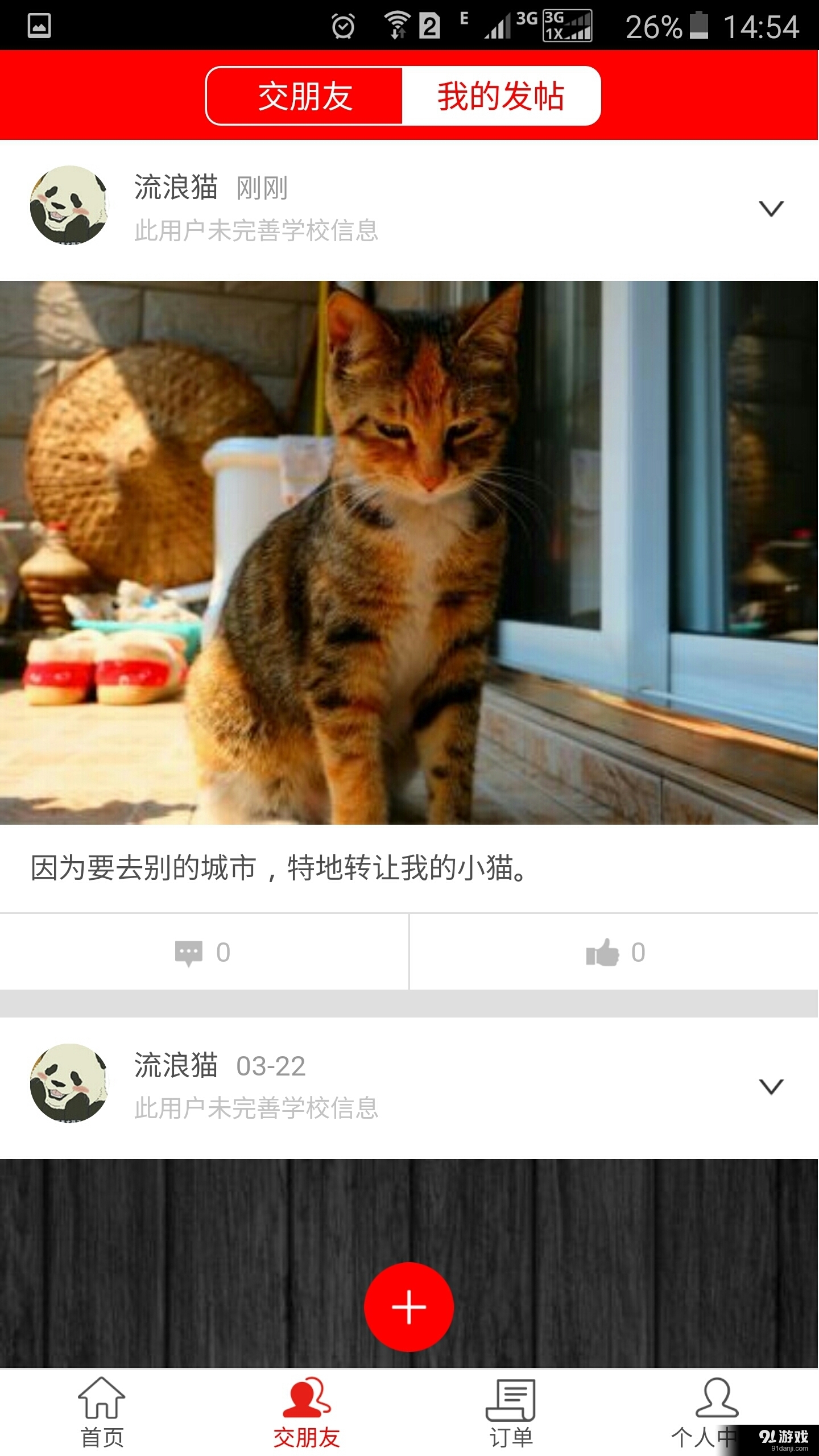Open 流浪猫's username link
The width and height of the screenshot is (819, 1456).
pos(175,188)
